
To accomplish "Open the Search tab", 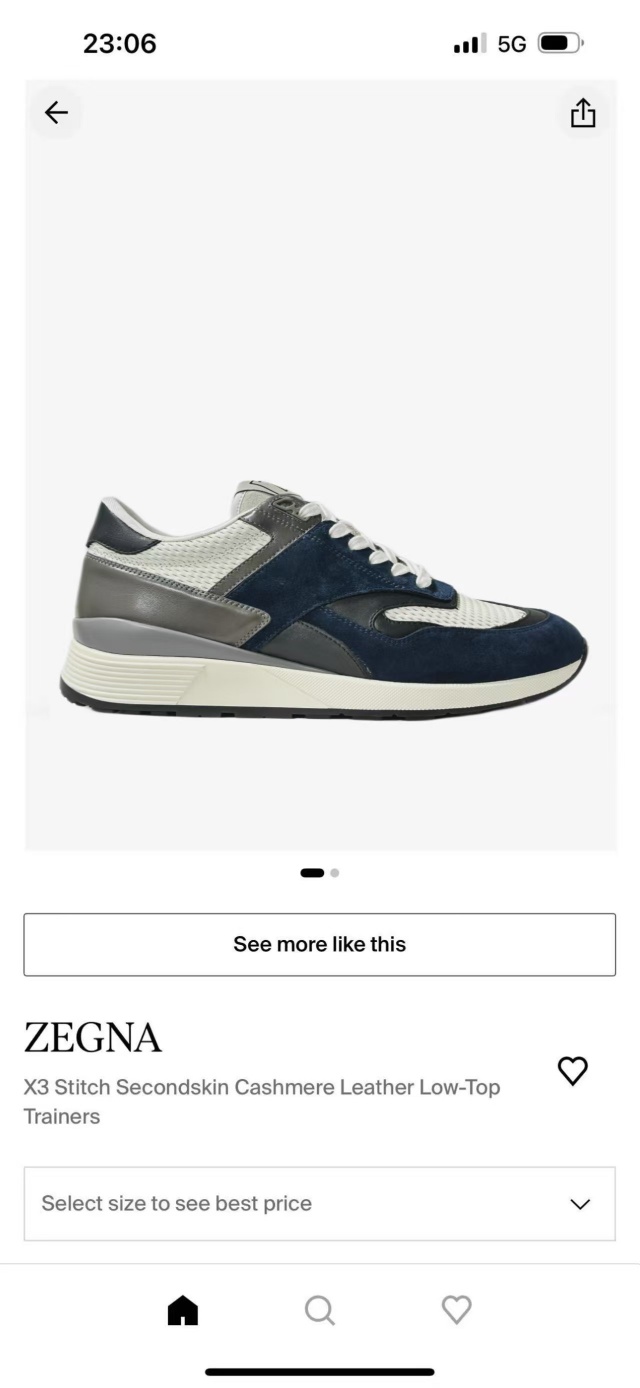I will click(x=319, y=1310).
